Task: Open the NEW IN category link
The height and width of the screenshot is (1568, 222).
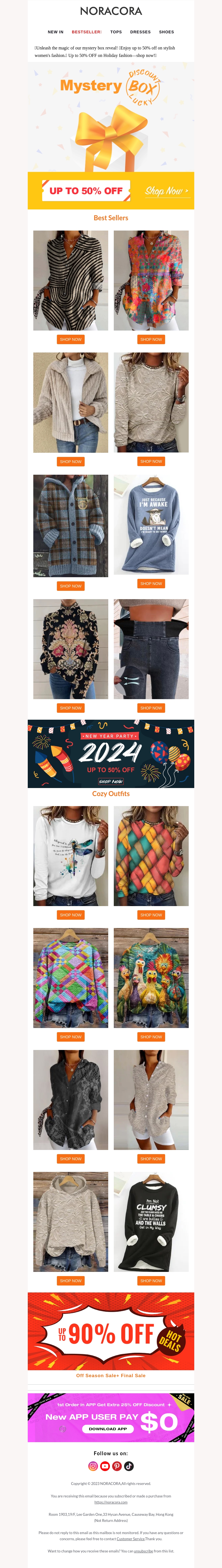Action: click(x=55, y=32)
